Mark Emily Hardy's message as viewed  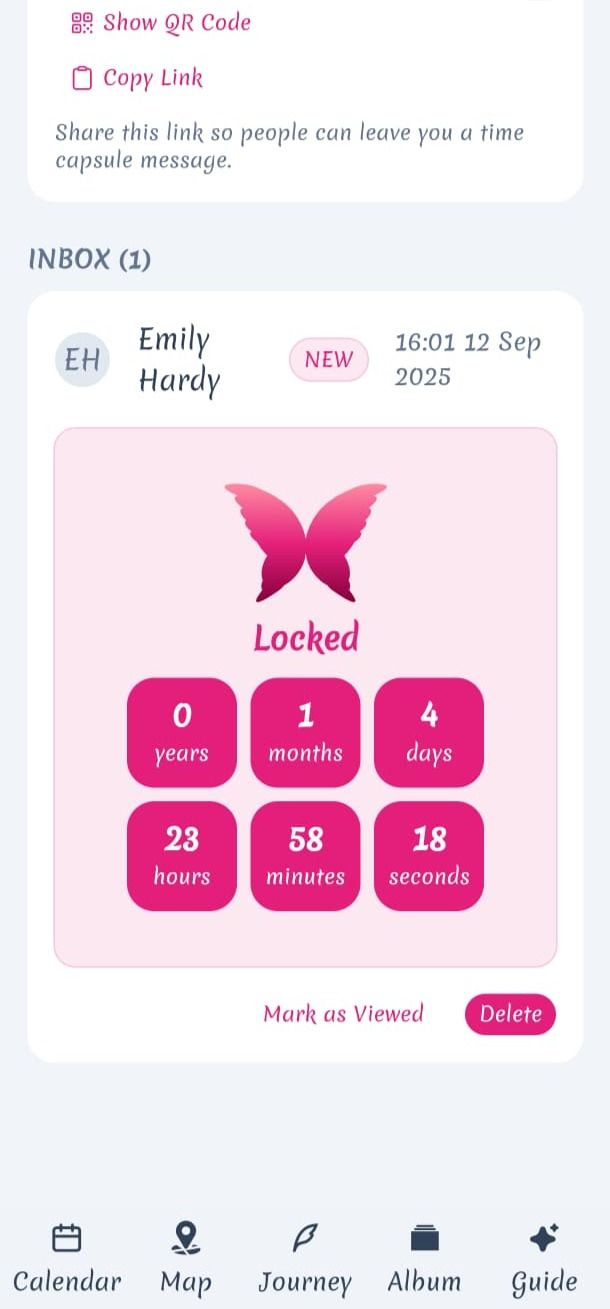tap(343, 1014)
